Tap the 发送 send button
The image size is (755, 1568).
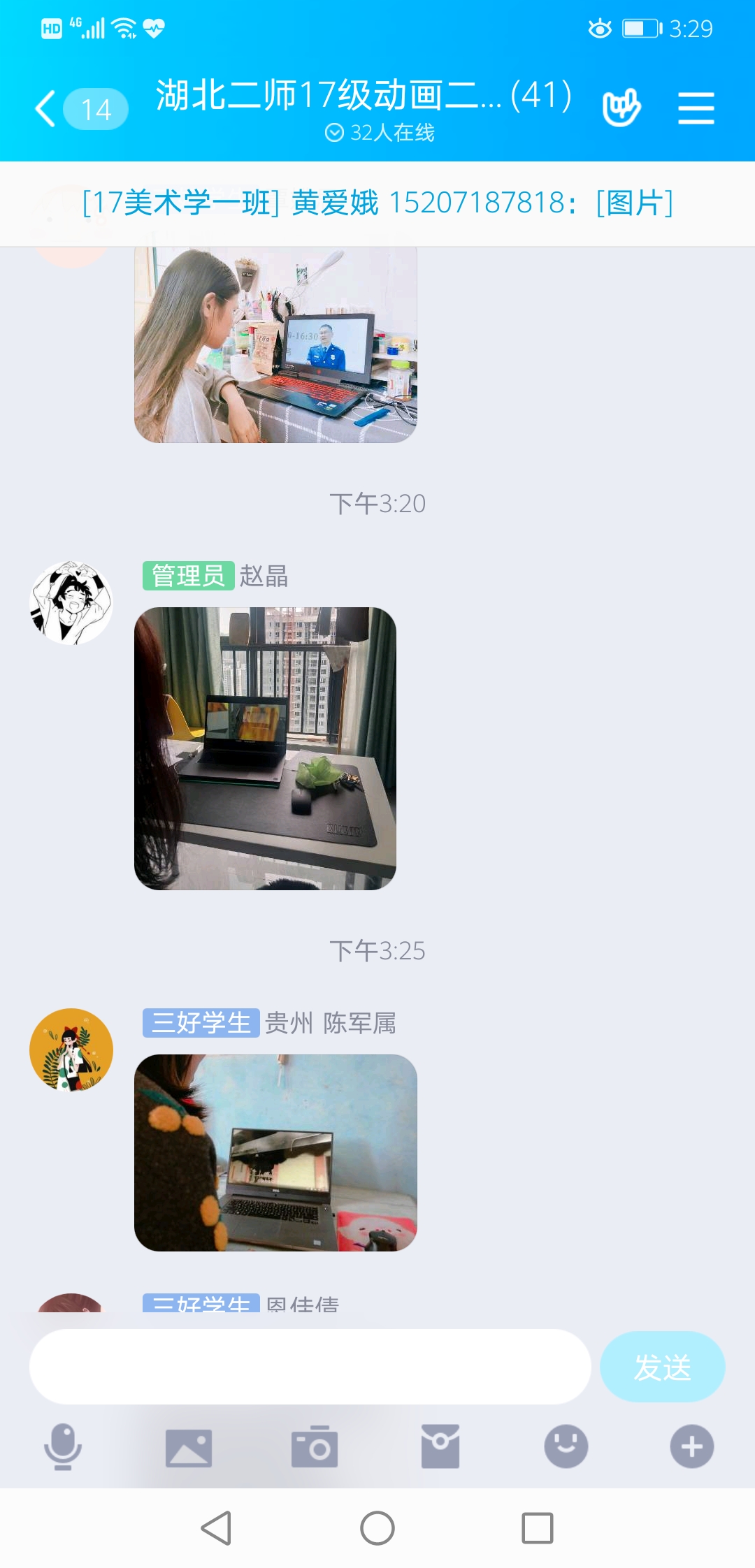click(x=662, y=1367)
